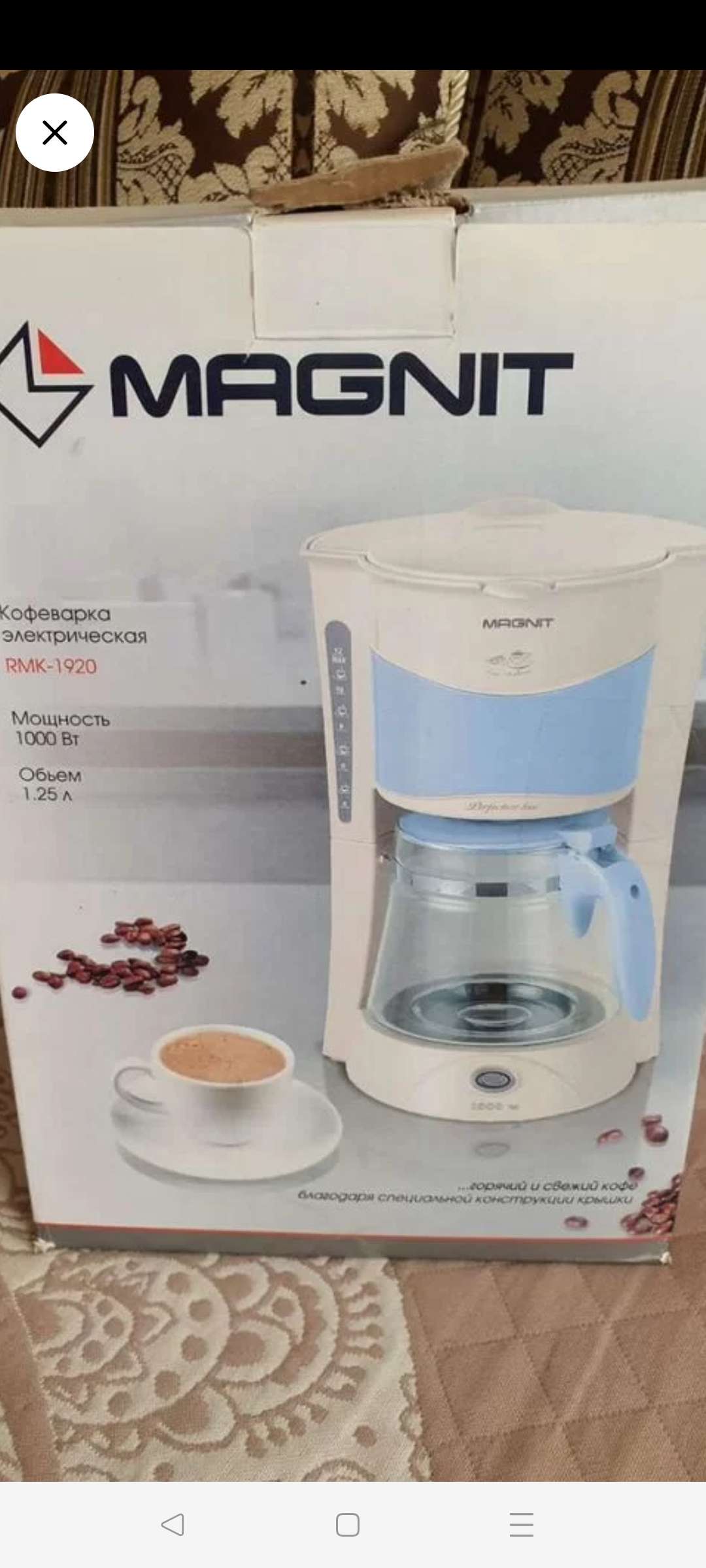Close the full-screen photo viewer
This screenshot has width=706, height=1568.
pyautogui.click(x=55, y=133)
